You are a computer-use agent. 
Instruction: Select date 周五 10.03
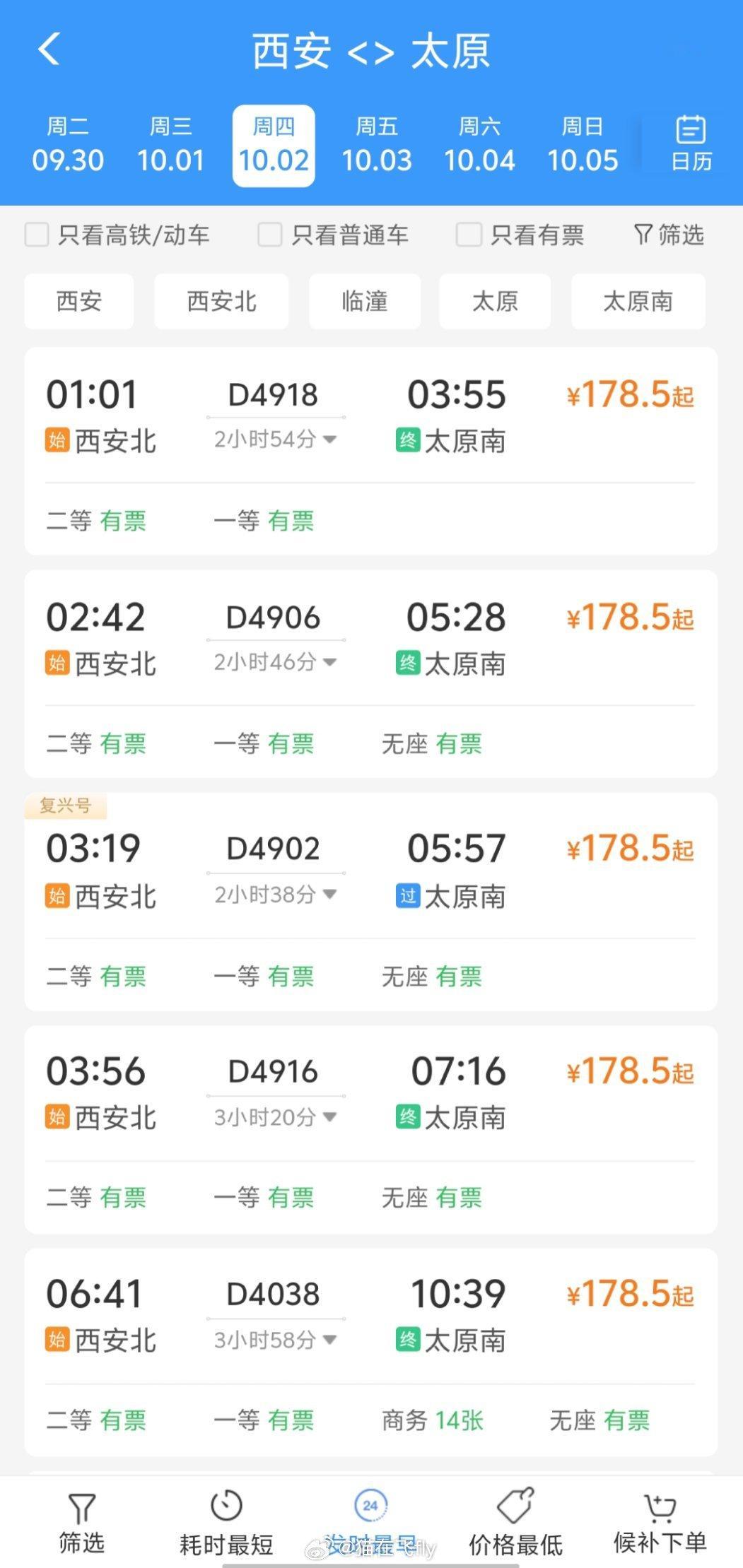coord(376,146)
